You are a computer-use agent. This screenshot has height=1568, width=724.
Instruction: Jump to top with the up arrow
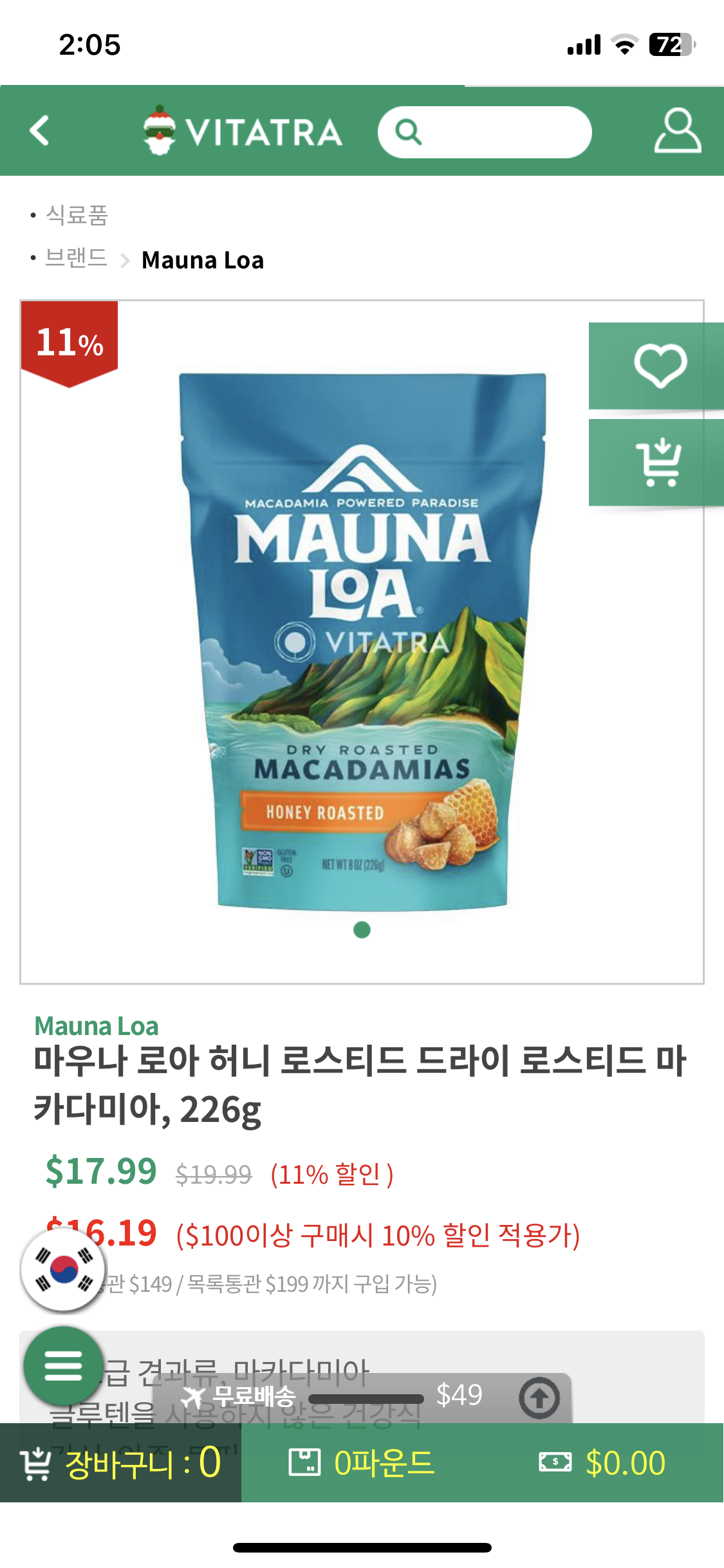539,1397
